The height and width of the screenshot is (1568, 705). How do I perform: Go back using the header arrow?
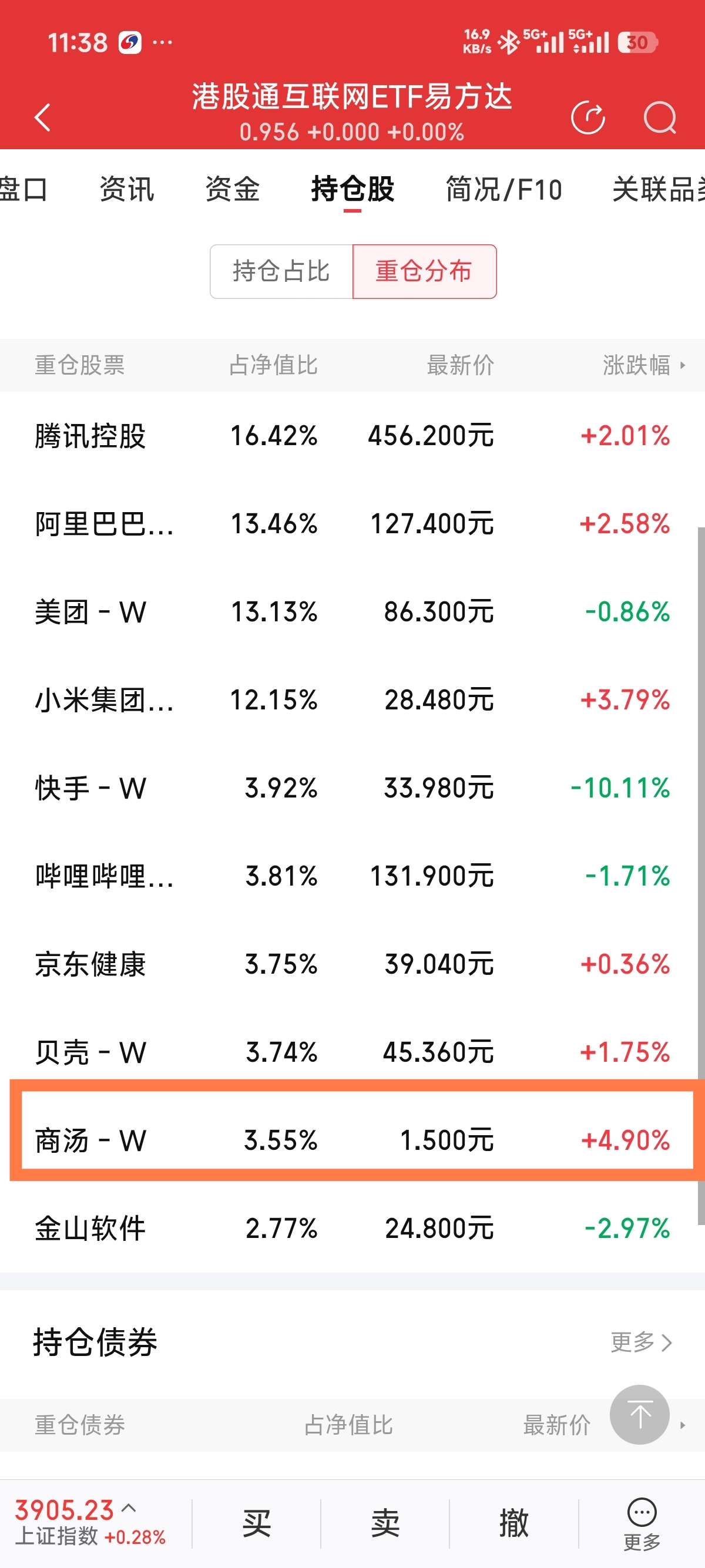(43, 117)
